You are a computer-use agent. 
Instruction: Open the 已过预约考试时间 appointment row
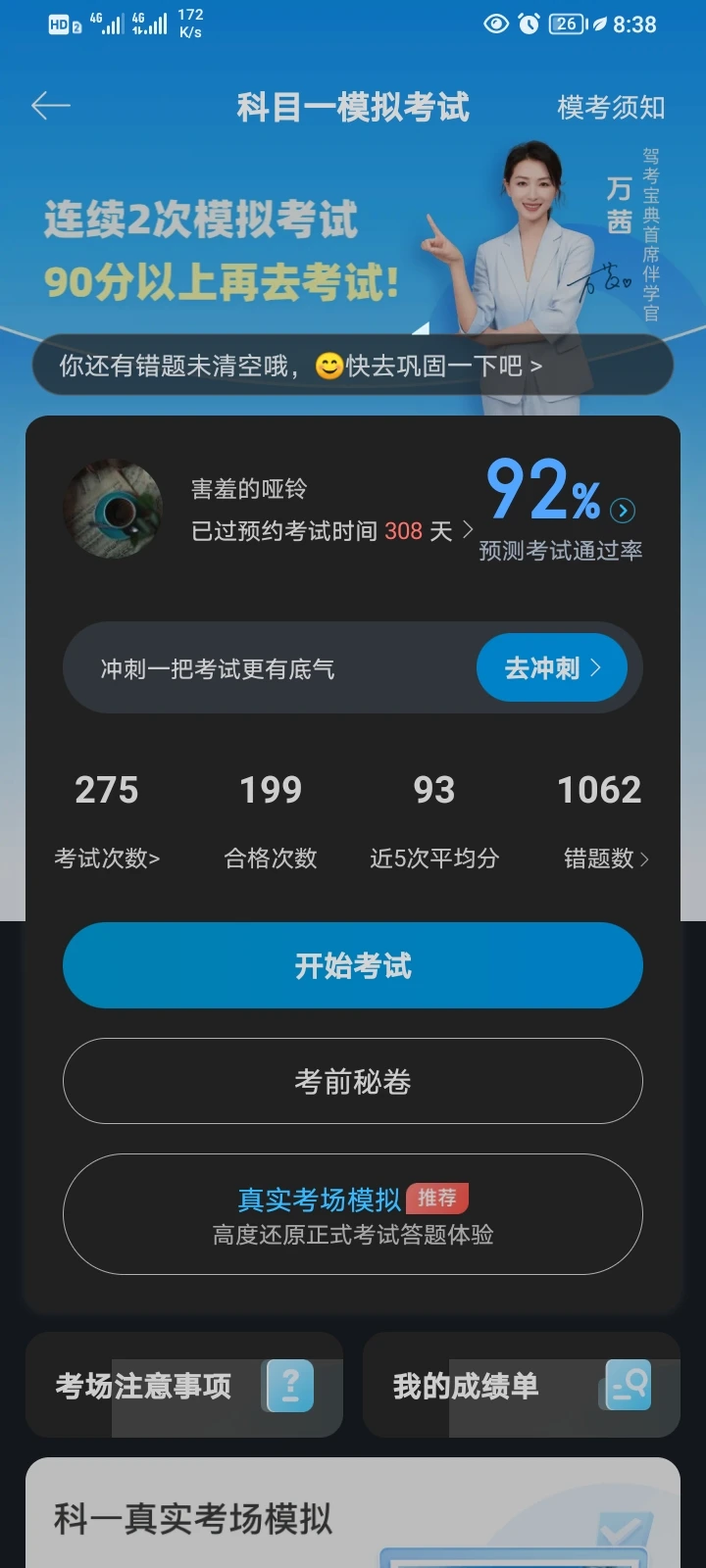[x=331, y=531]
